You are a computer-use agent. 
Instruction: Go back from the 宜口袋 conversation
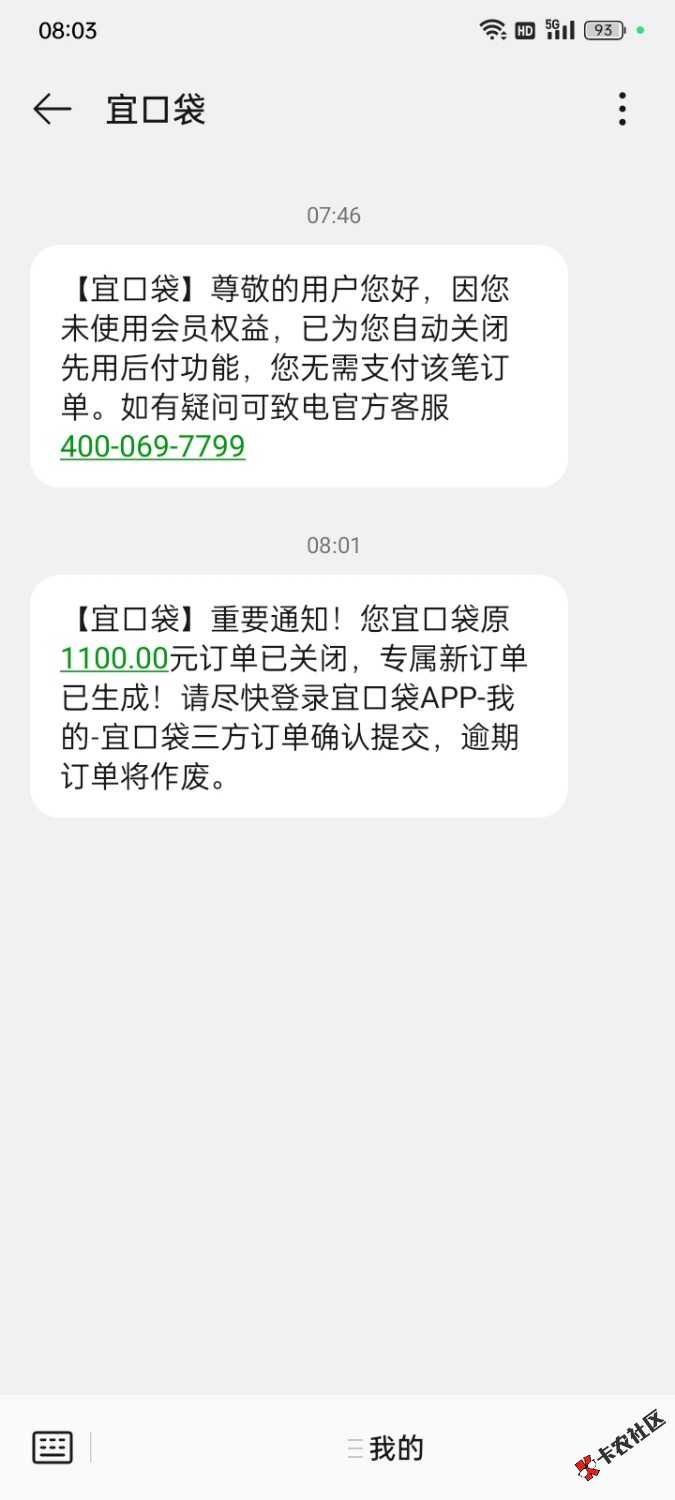tap(52, 109)
